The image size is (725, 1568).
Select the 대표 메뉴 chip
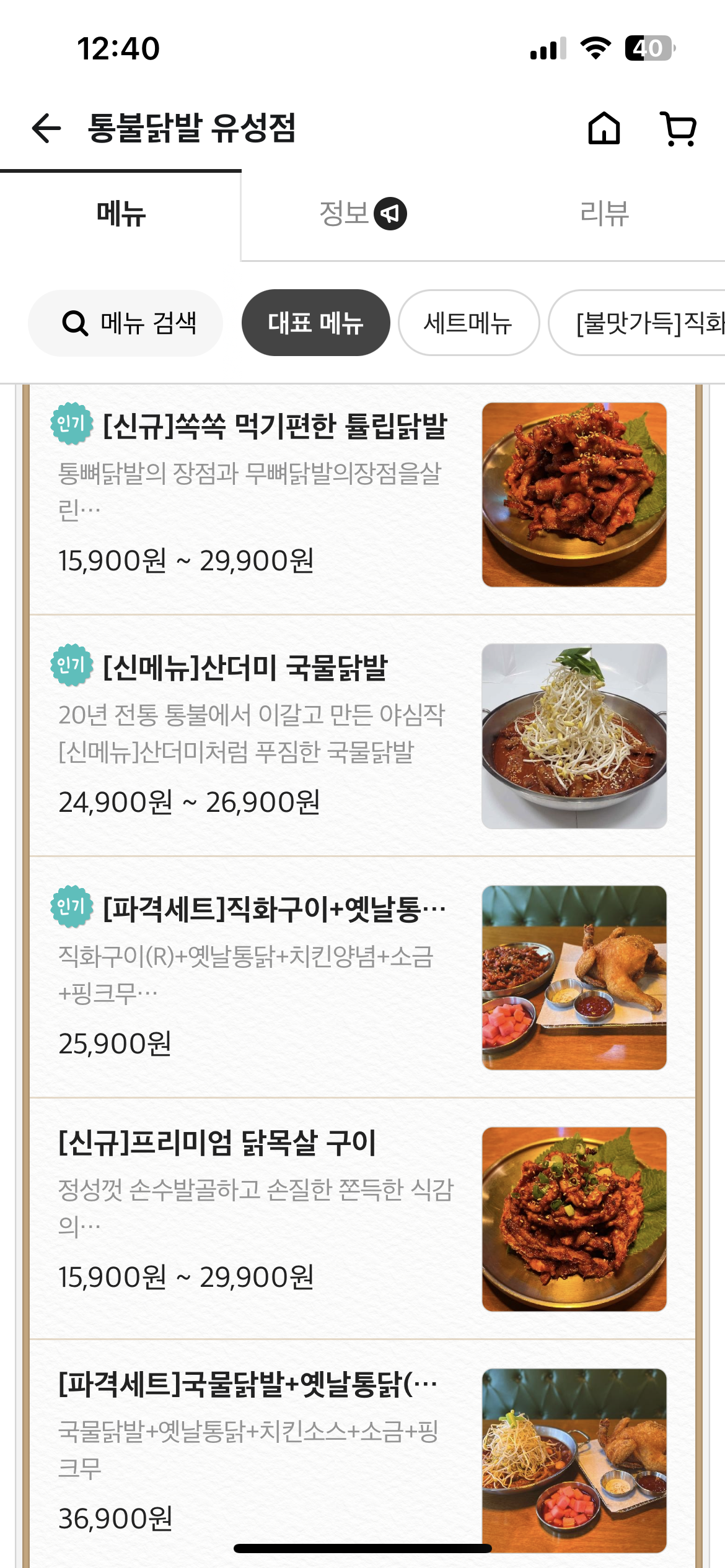315,323
